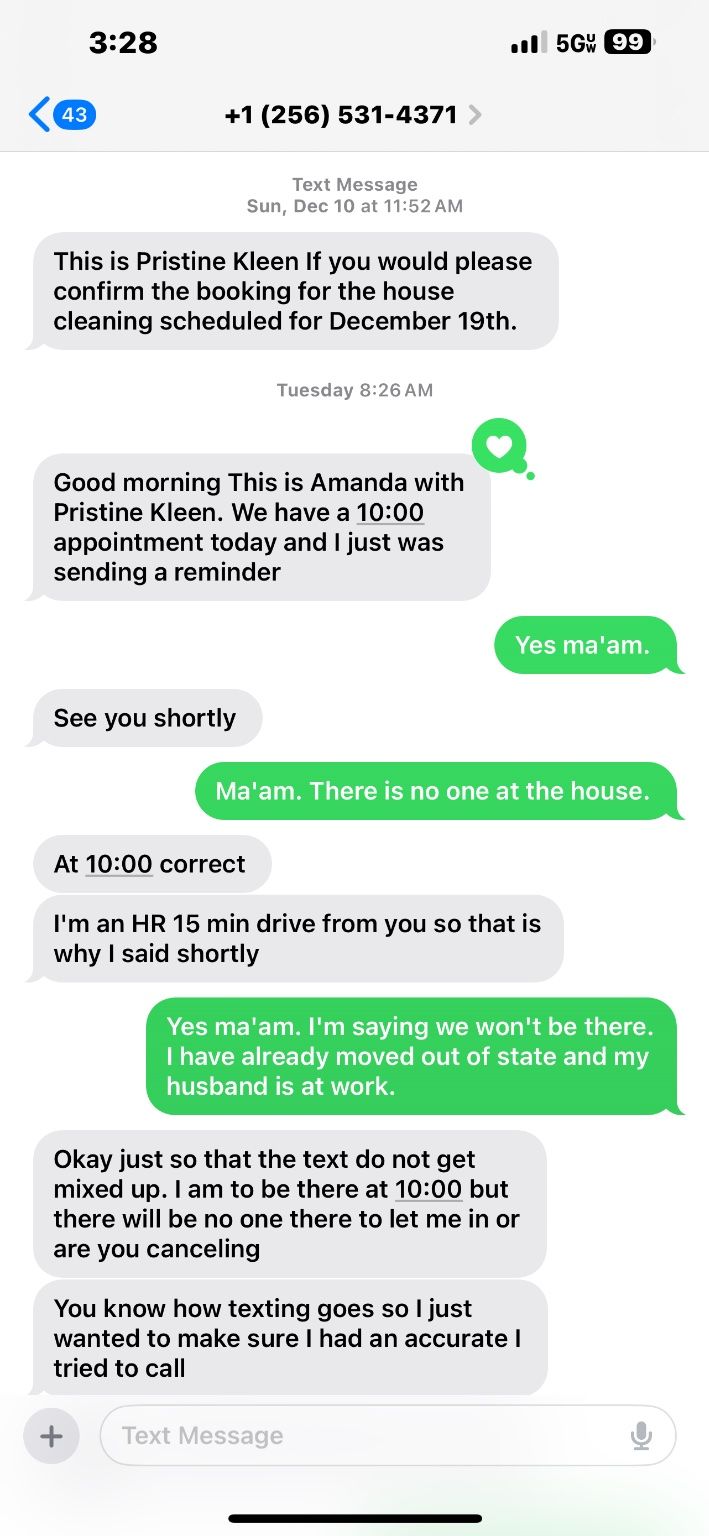
Task: Start voice dictation with the microphone icon
Action: [641, 1436]
